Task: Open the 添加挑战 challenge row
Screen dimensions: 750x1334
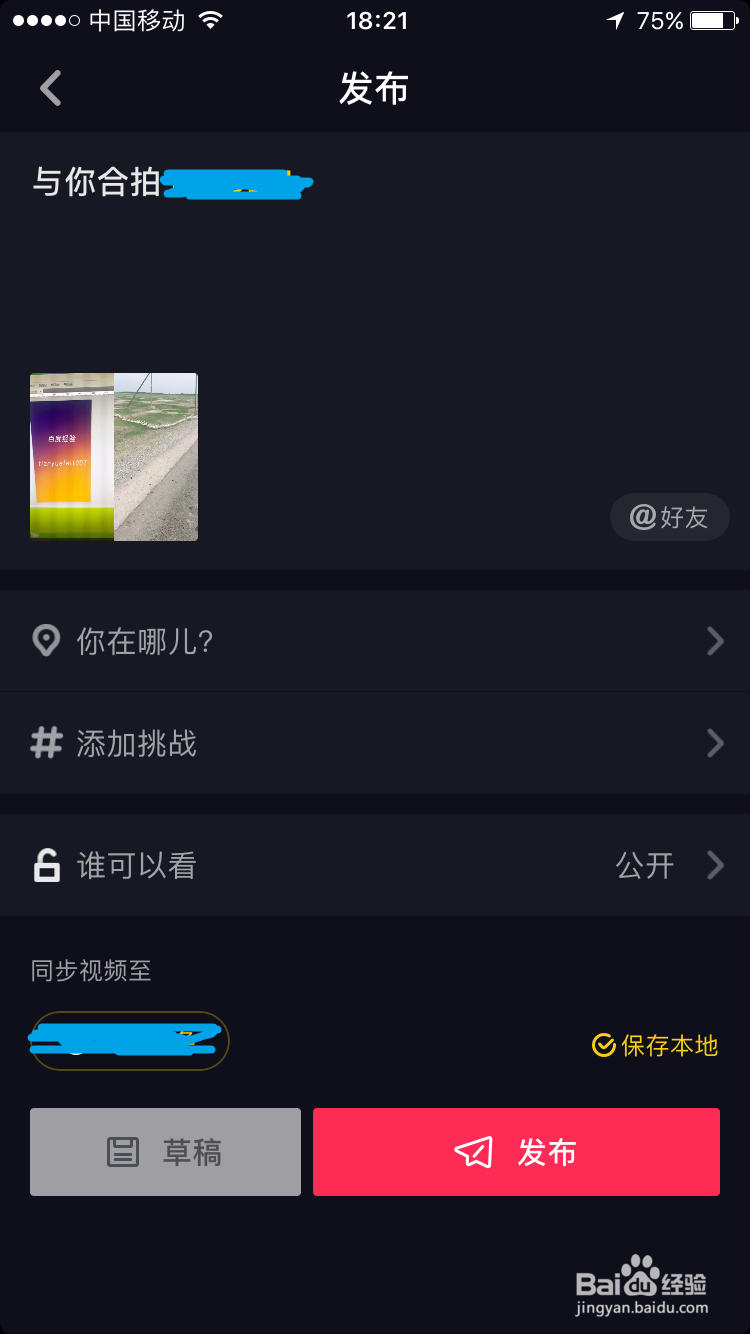Action: pos(375,743)
